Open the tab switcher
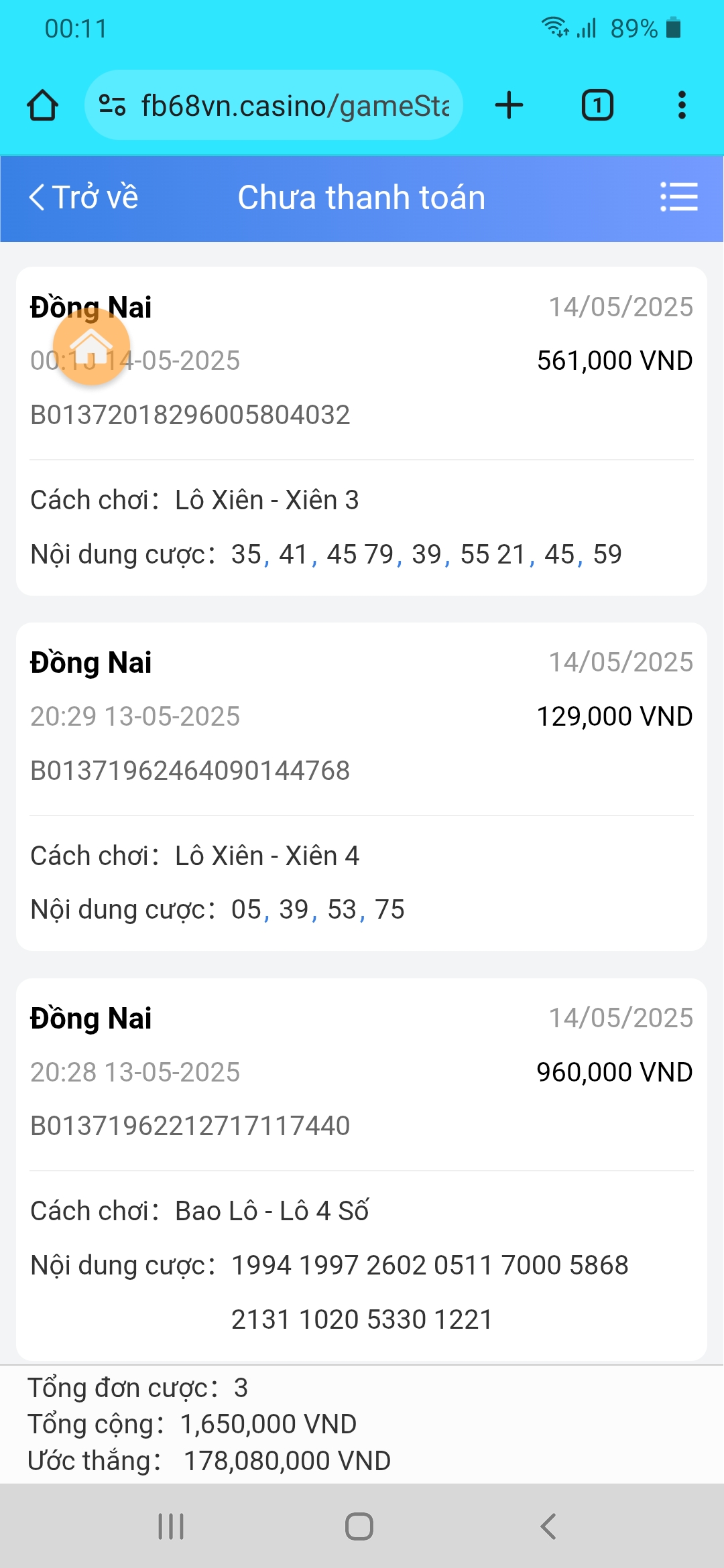Image resolution: width=724 pixels, height=1568 pixels. (597, 105)
